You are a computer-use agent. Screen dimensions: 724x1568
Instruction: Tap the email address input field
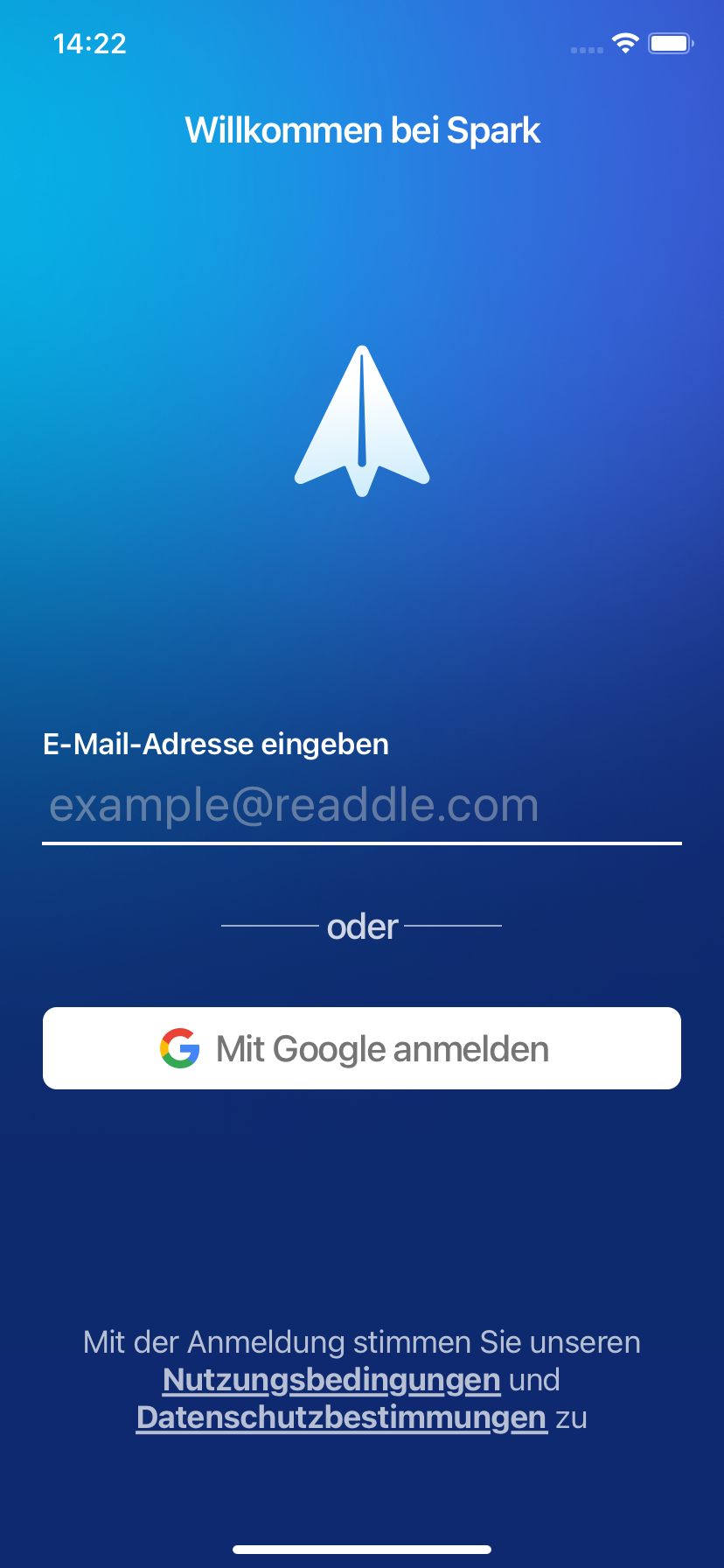tap(362, 805)
